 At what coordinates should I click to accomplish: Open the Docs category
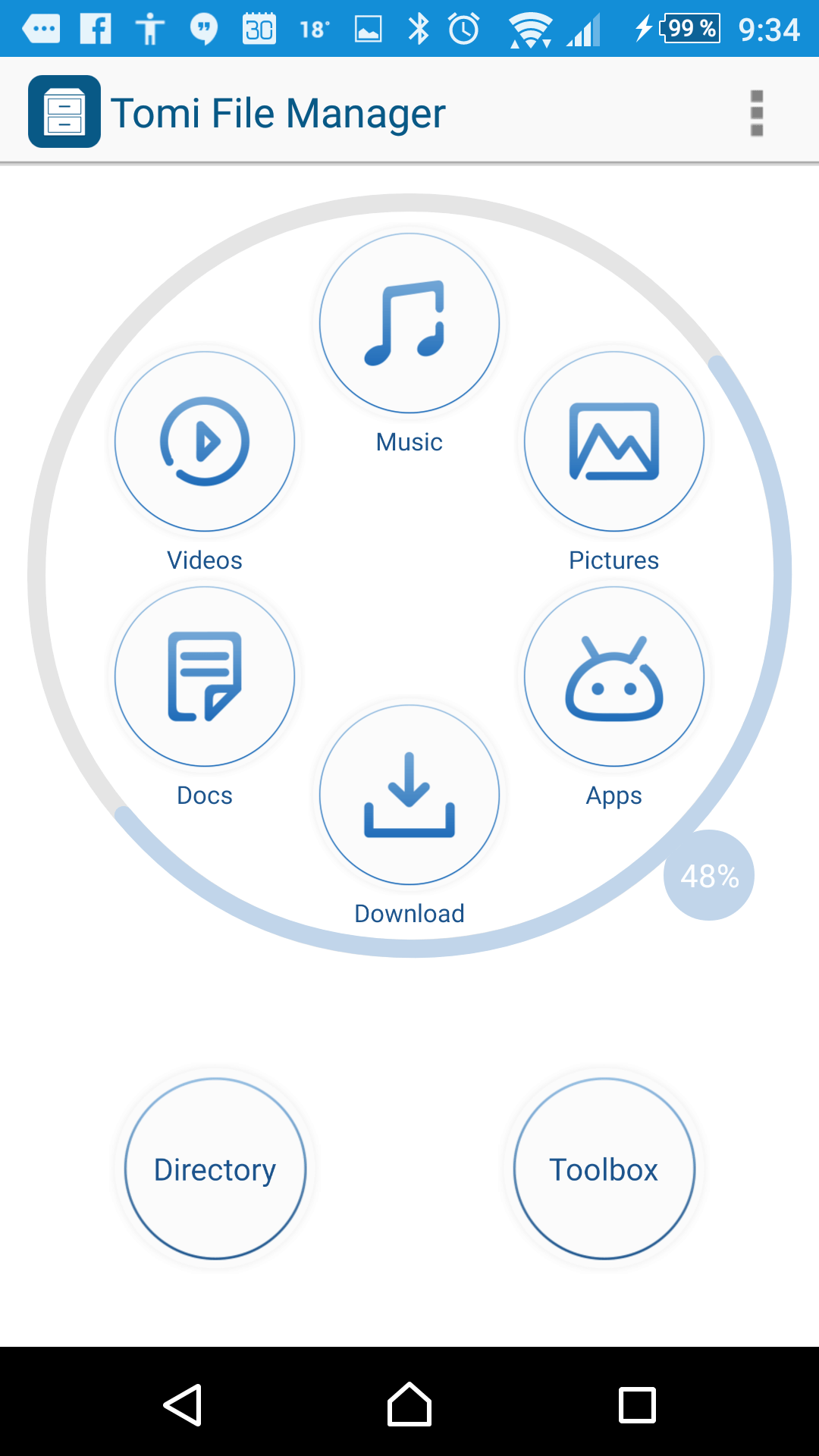tap(205, 676)
